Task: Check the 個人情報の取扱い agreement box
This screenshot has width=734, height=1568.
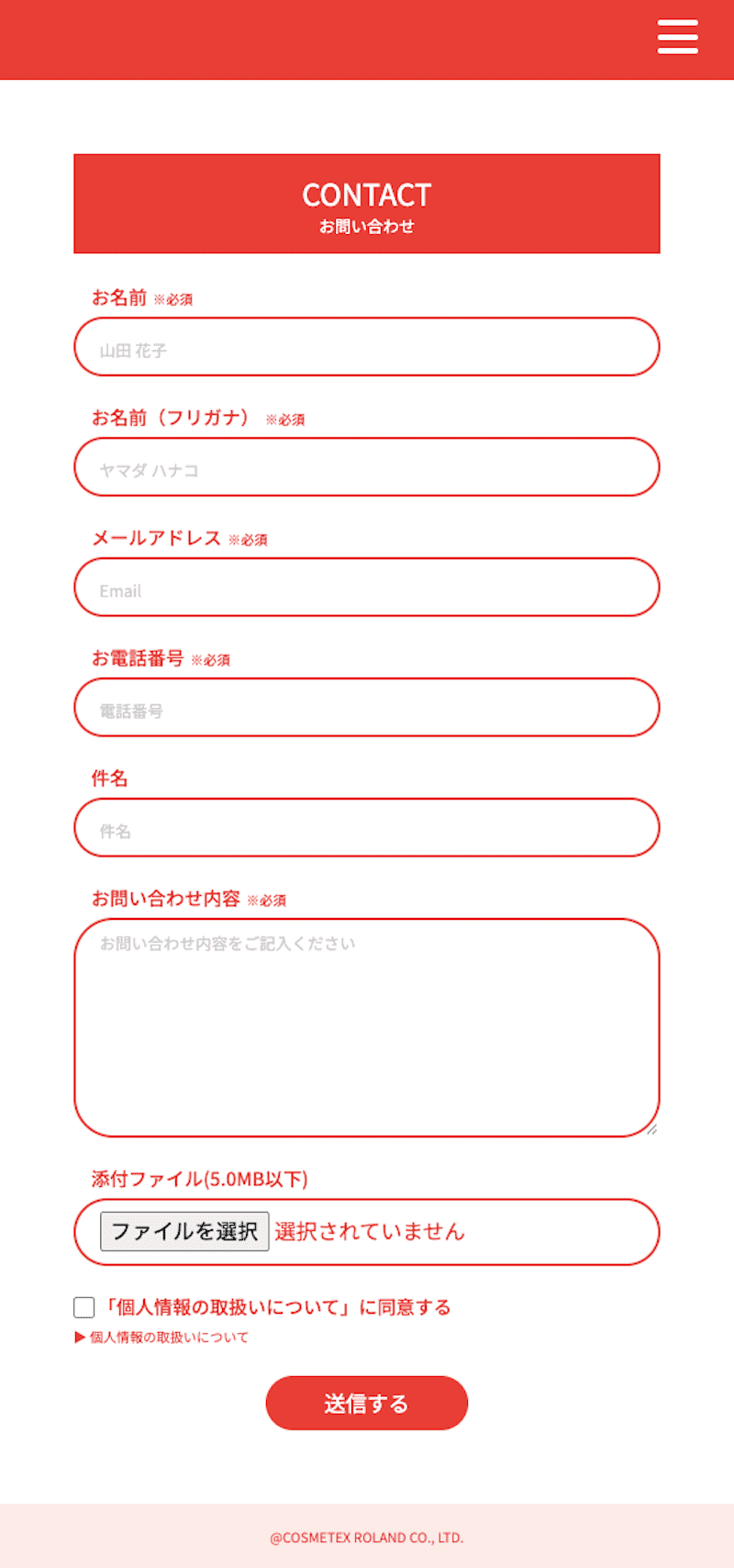Action: tap(84, 1307)
